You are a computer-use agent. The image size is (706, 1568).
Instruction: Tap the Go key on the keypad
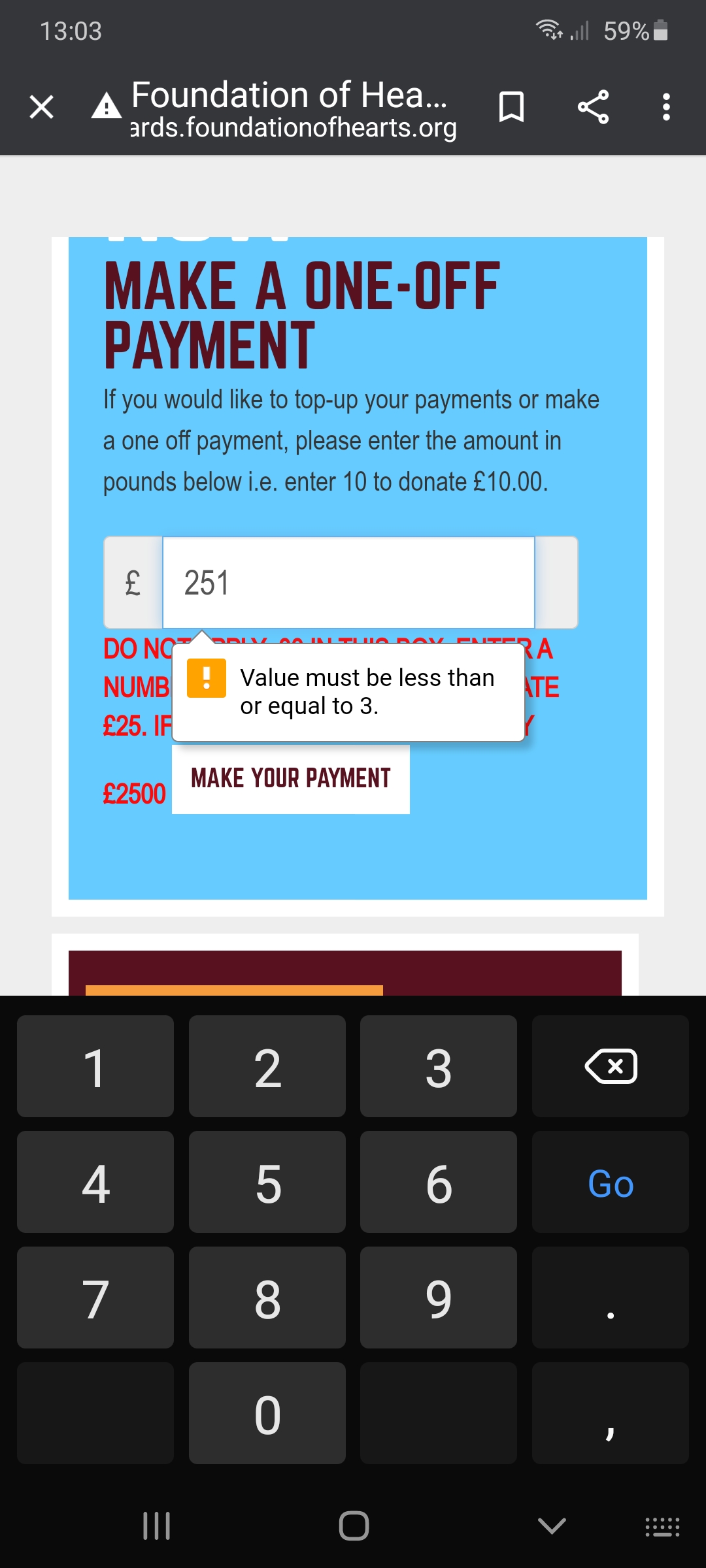[611, 1182]
